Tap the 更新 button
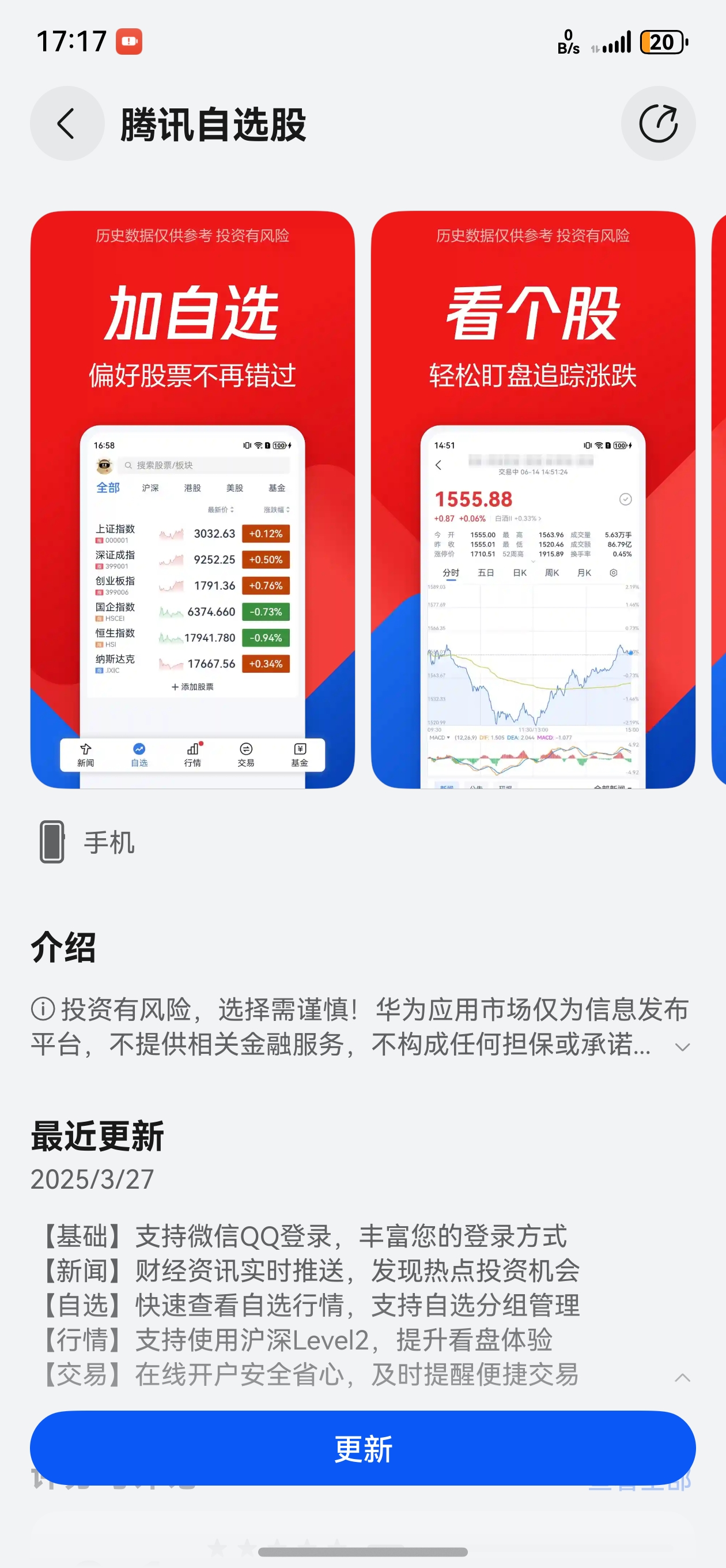The height and width of the screenshot is (1568, 726). click(x=362, y=1448)
